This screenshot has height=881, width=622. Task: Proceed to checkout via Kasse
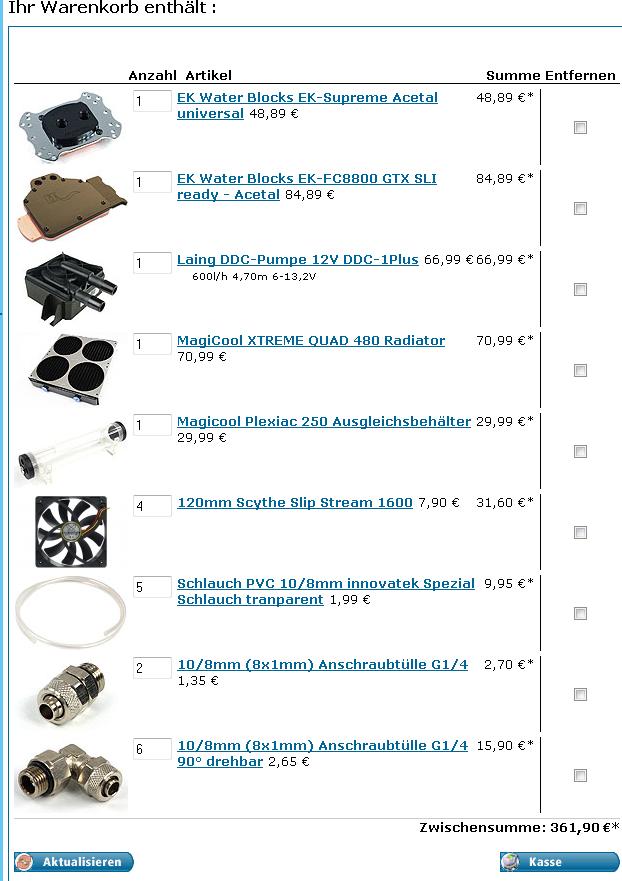pos(559,862)
